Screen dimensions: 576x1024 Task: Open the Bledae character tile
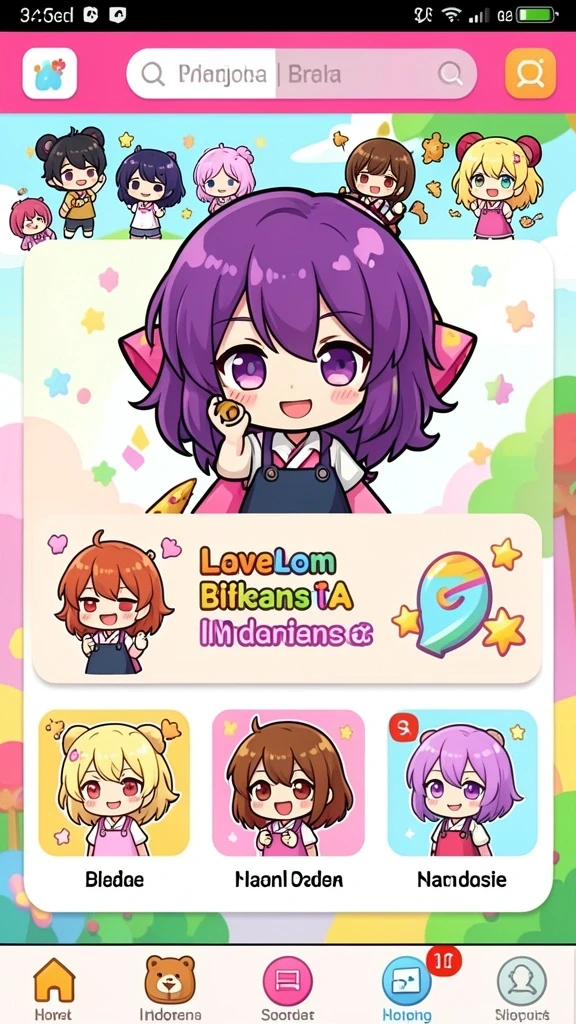(x=114, y=783)
